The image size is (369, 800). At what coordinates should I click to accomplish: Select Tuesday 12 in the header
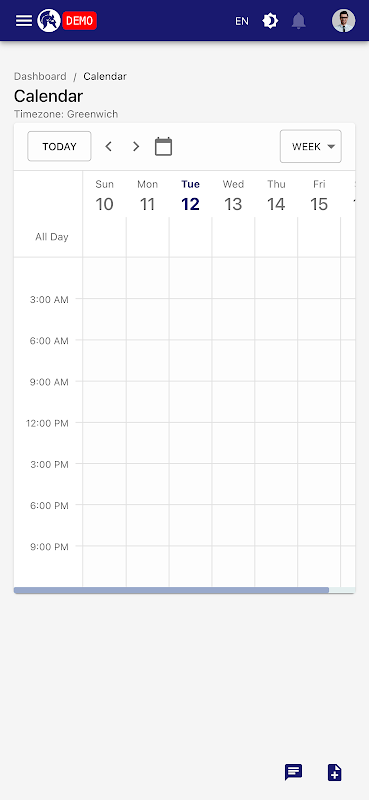coord(190,196)
